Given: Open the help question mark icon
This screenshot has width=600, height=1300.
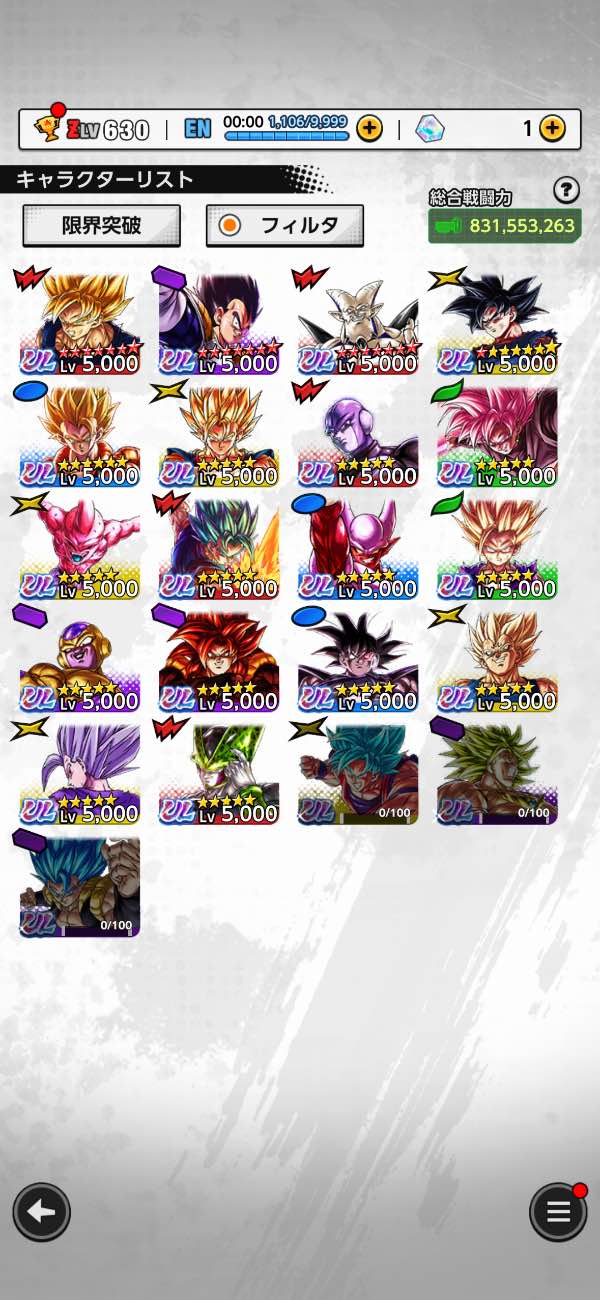Looking at the screenshot, I should point(566,190).
